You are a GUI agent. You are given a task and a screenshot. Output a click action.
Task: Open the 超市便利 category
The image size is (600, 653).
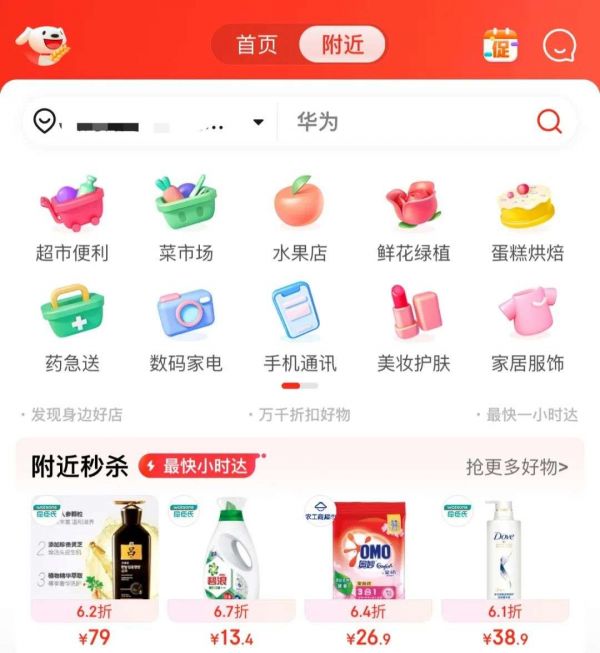[x=72, y=218]
